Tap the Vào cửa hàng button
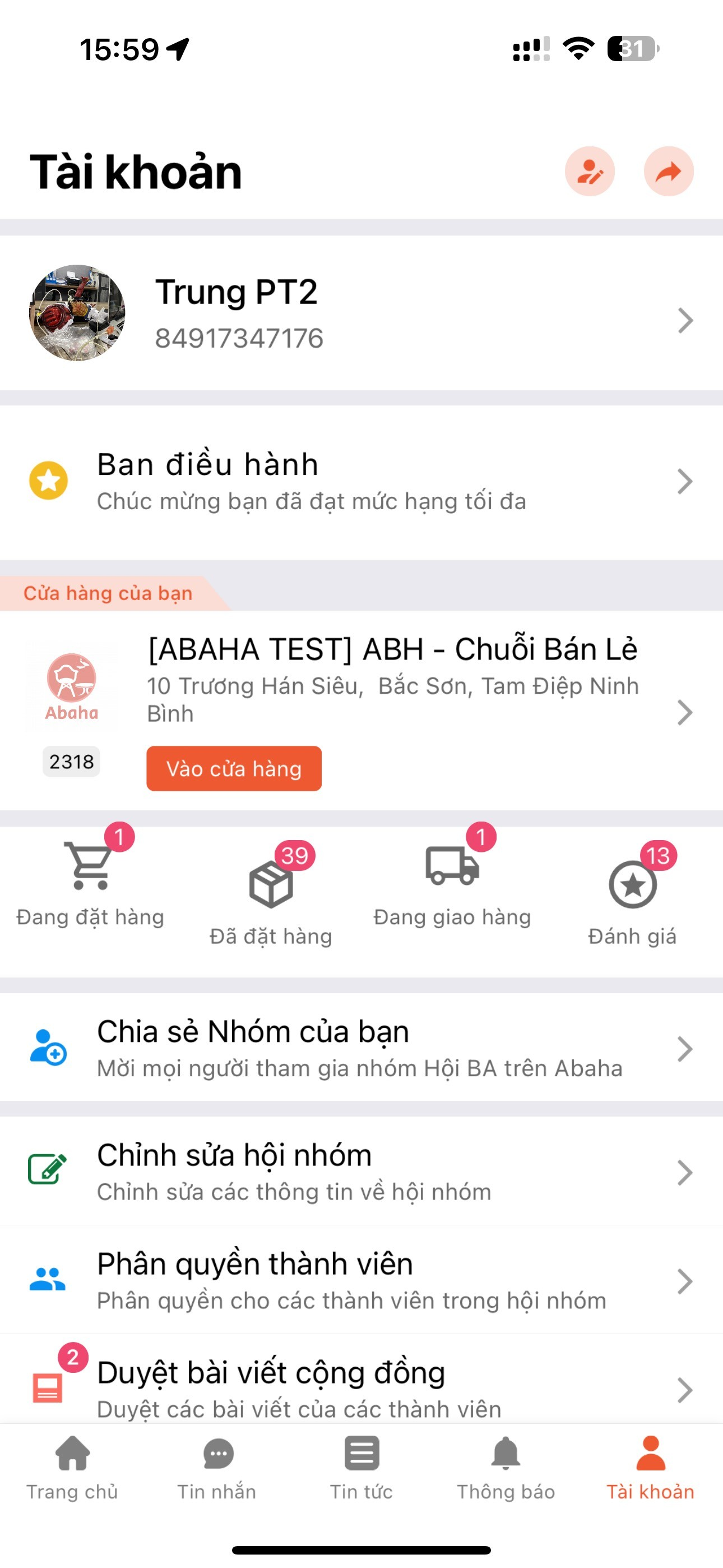This screenshot has width=723, height=1568. point(234,769)
